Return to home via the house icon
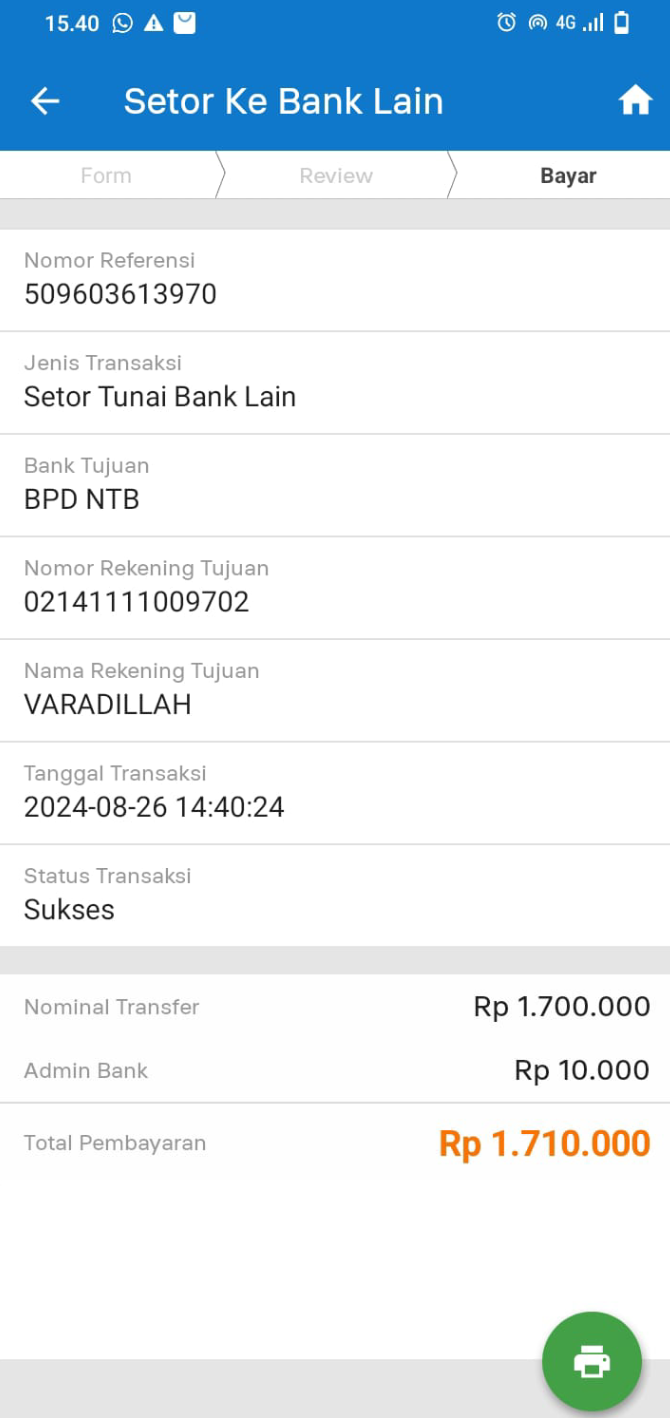The width and height of the screenshot is (670, 1418). [635, 101]
